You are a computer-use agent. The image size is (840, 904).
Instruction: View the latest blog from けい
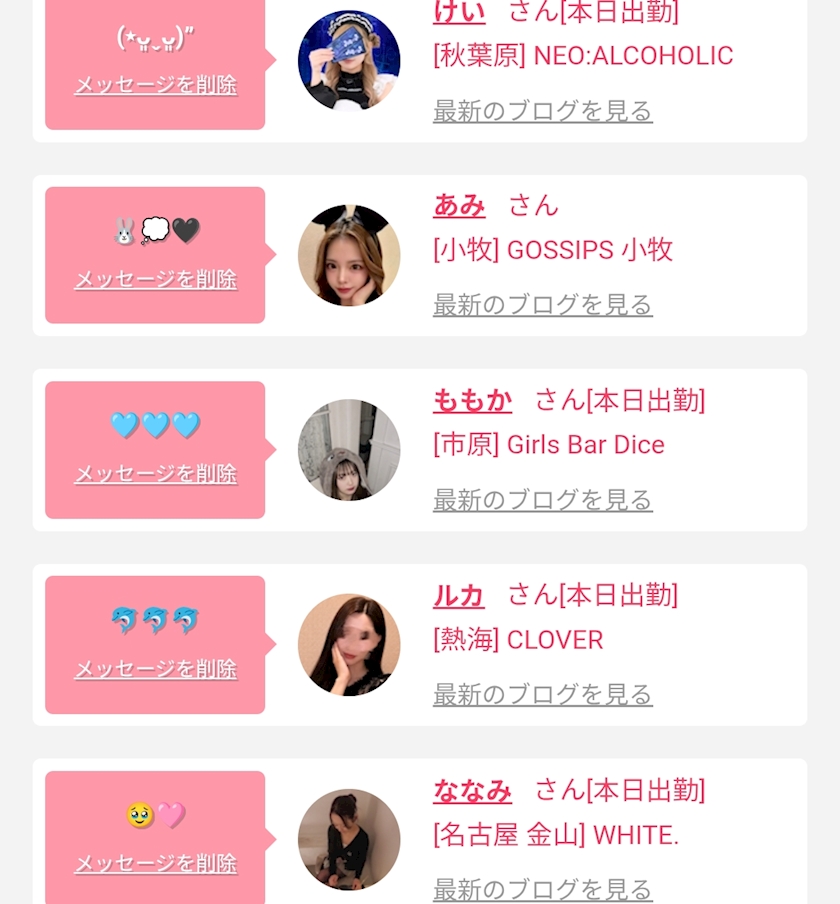(x=543, y=111)
